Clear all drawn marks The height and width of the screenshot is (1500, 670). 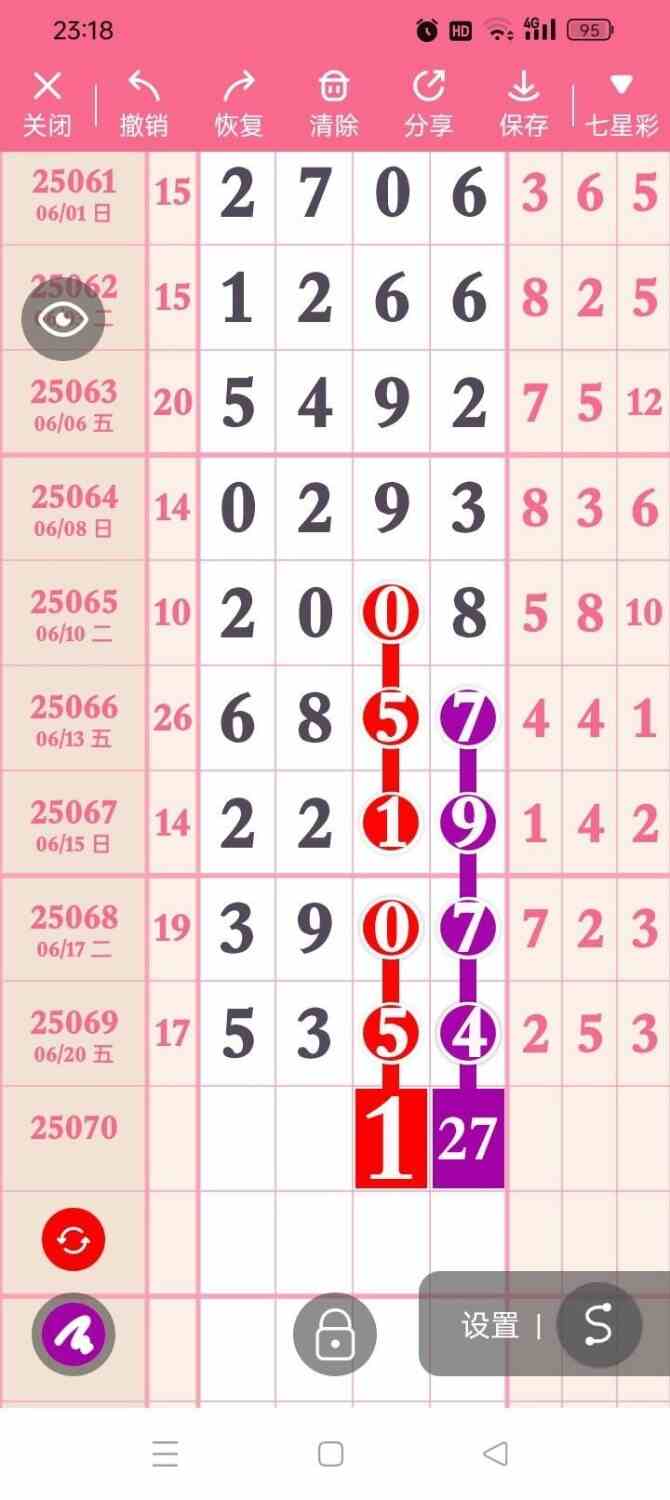333,103
